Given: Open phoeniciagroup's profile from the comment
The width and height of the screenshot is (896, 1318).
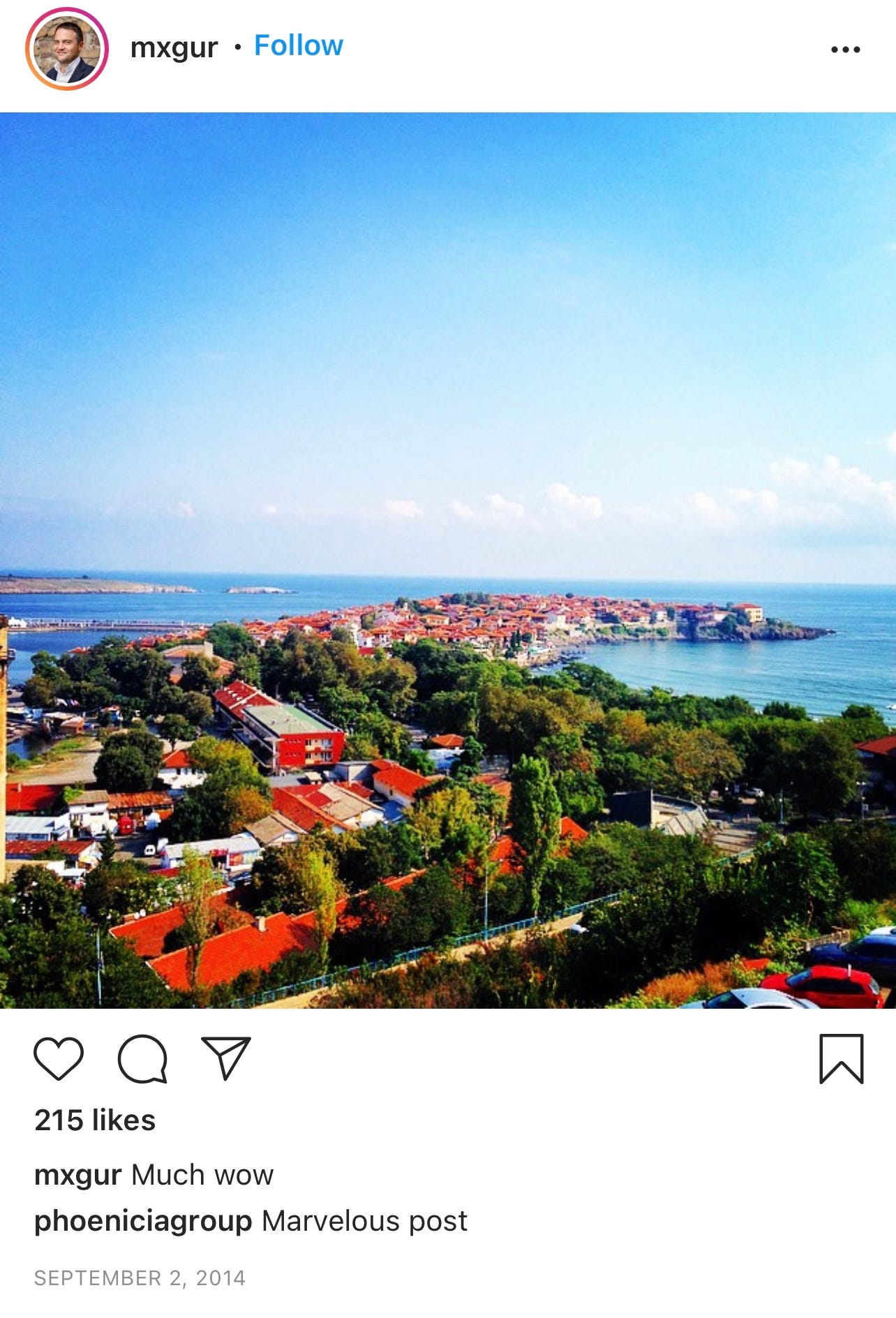Looking at the screenshot, I should (x=143, y=1221).
